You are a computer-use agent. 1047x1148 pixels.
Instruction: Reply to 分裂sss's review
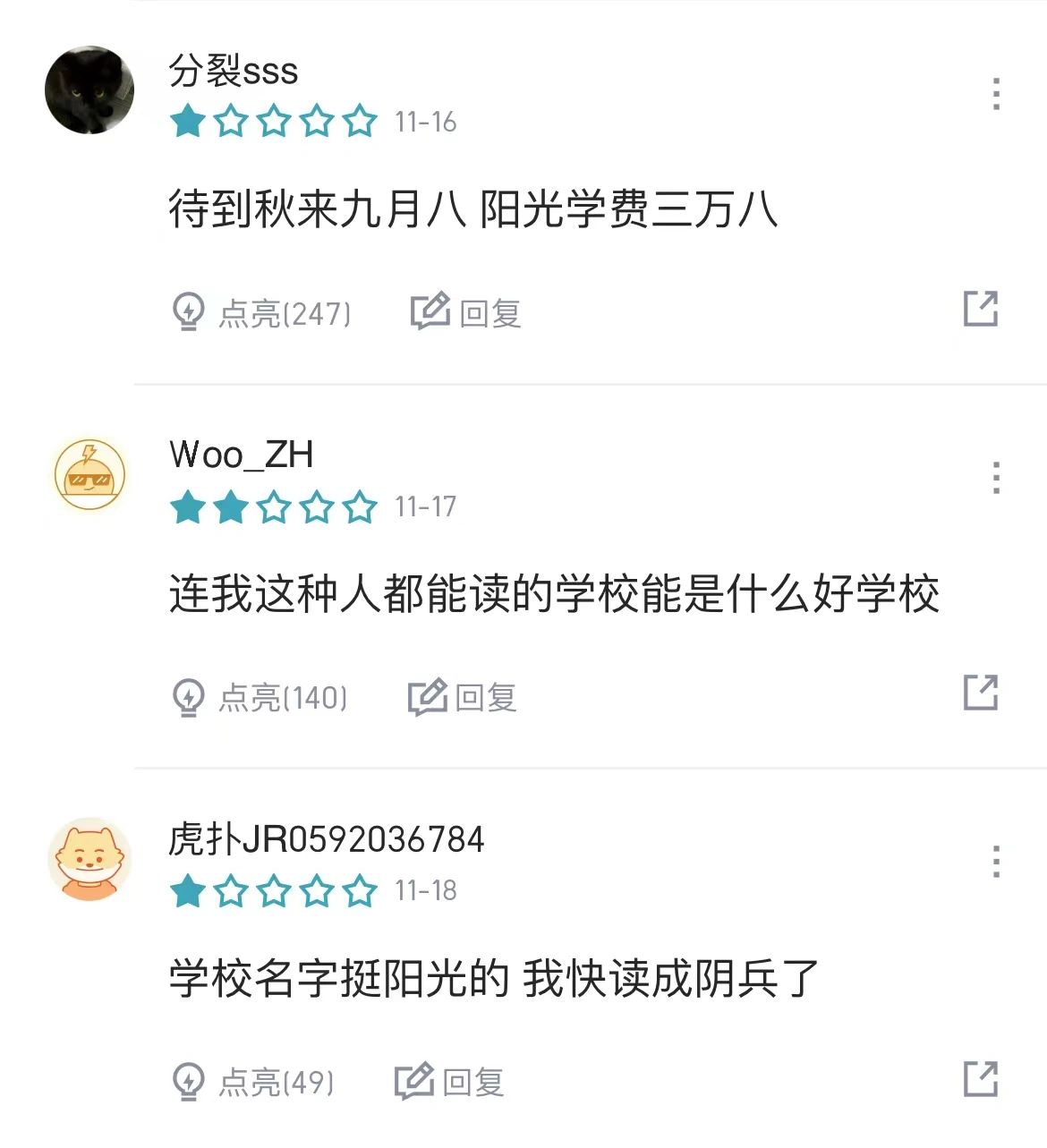tap(466, 313)
